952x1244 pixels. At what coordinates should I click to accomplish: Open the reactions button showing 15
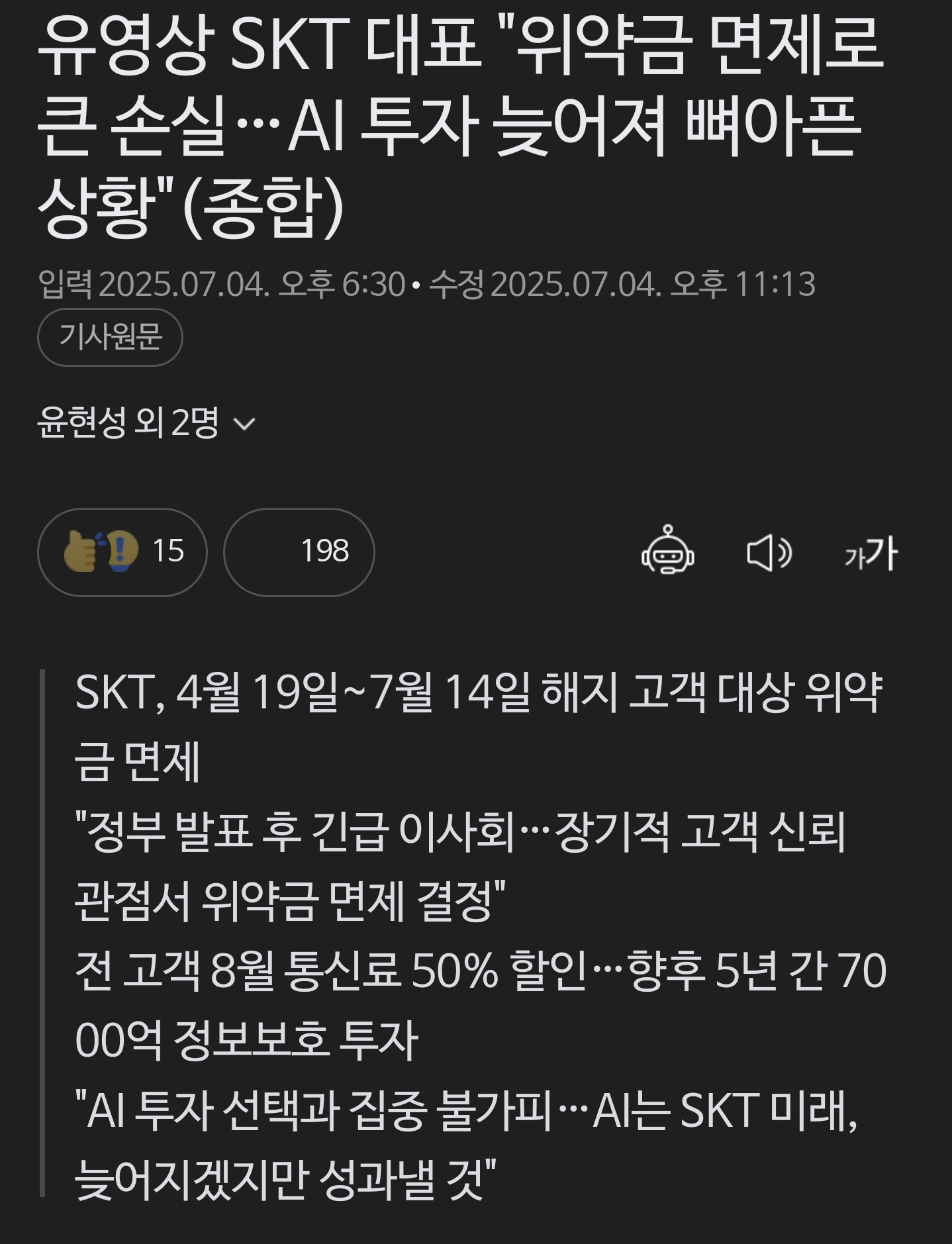click(x=122, y=551)
